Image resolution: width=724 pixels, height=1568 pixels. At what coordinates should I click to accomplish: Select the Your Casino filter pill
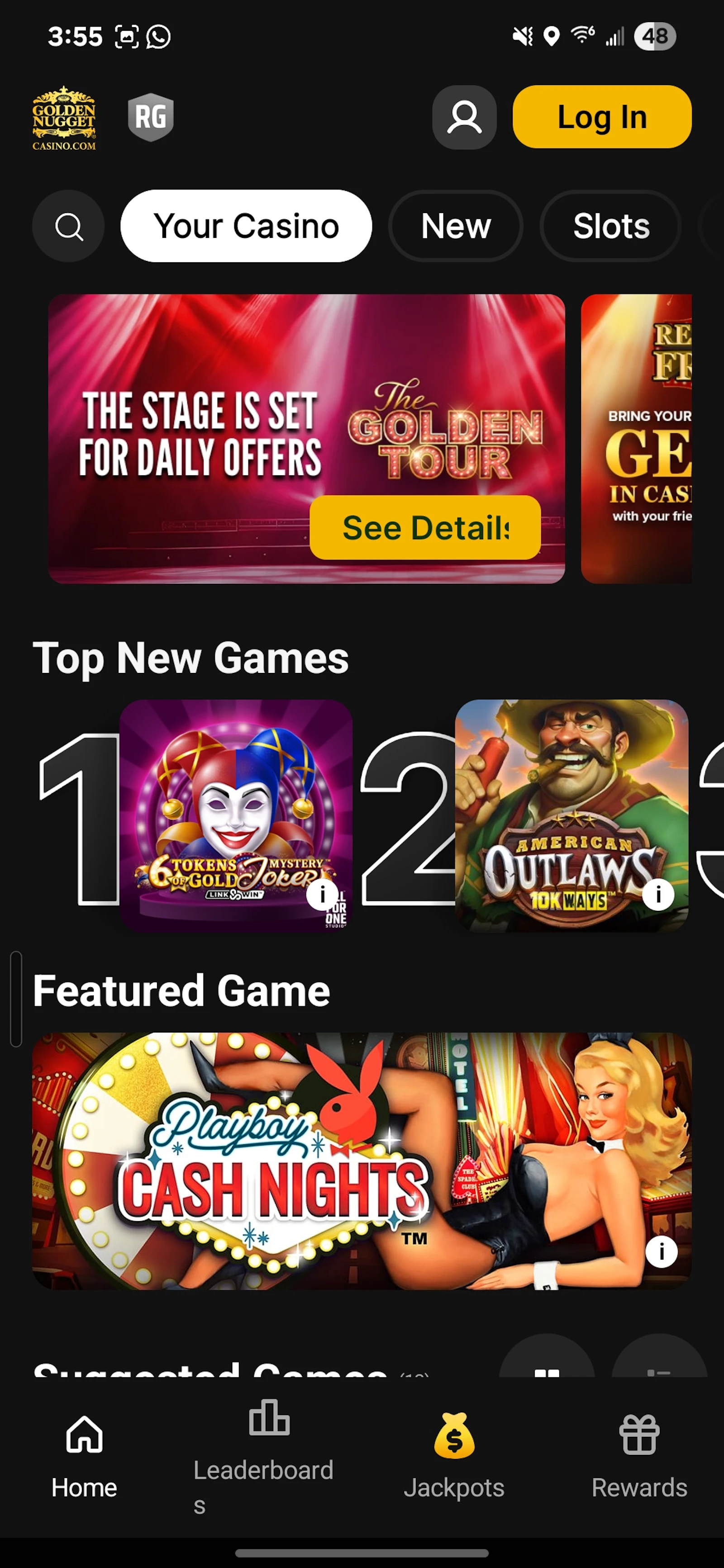[246, 226]
